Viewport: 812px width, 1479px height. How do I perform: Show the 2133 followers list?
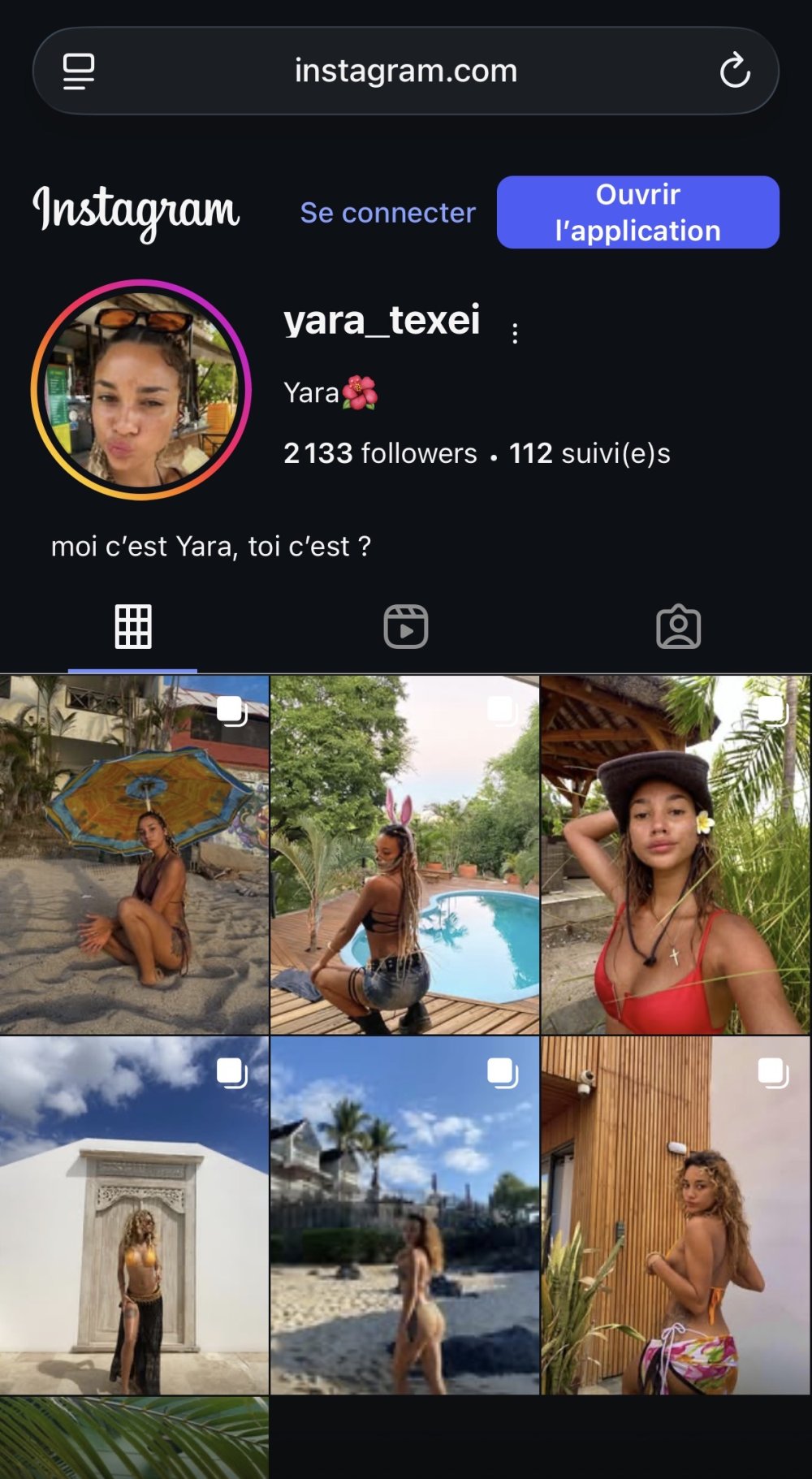pyautogui.click(x=380, y=453)
